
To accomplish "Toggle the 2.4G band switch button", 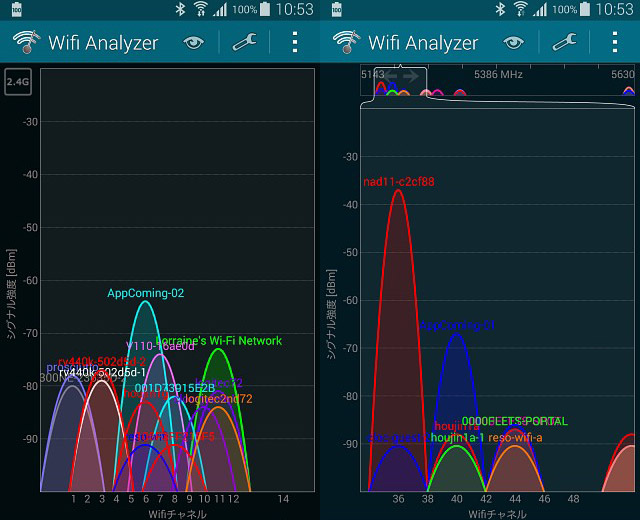I will [x=18, y=82].
